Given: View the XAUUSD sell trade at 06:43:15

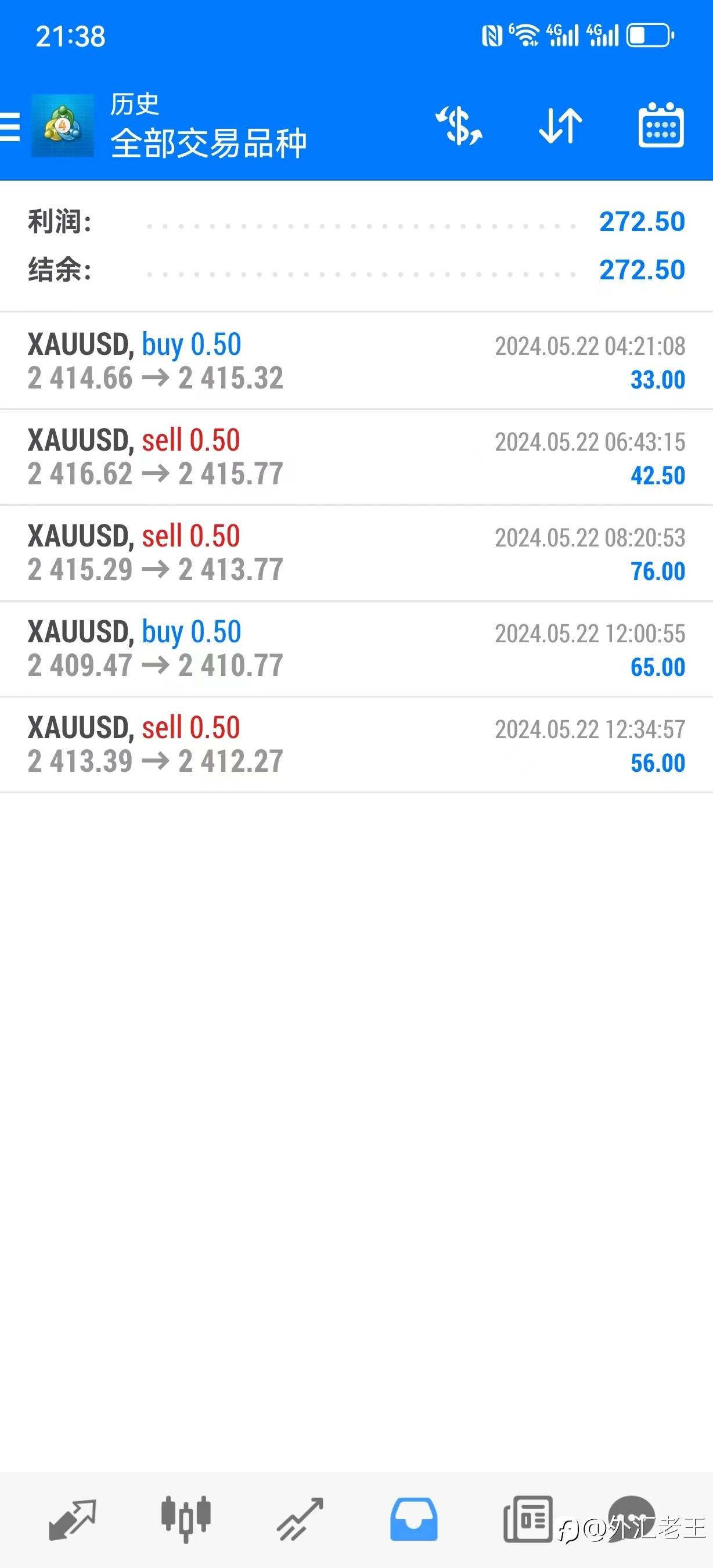Looking at the screenshot, I should coord(356,457).
